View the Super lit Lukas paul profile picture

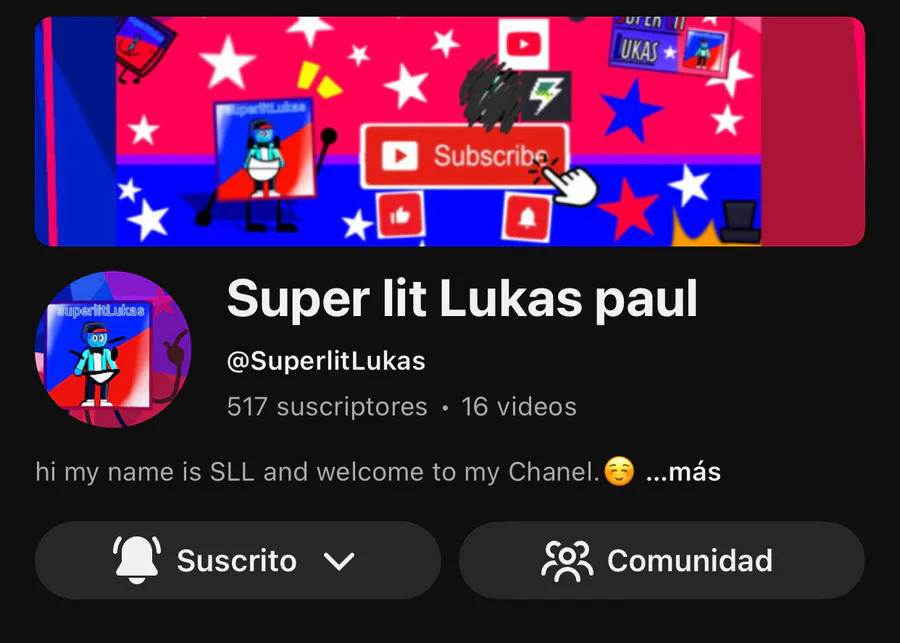pos(112,349)
